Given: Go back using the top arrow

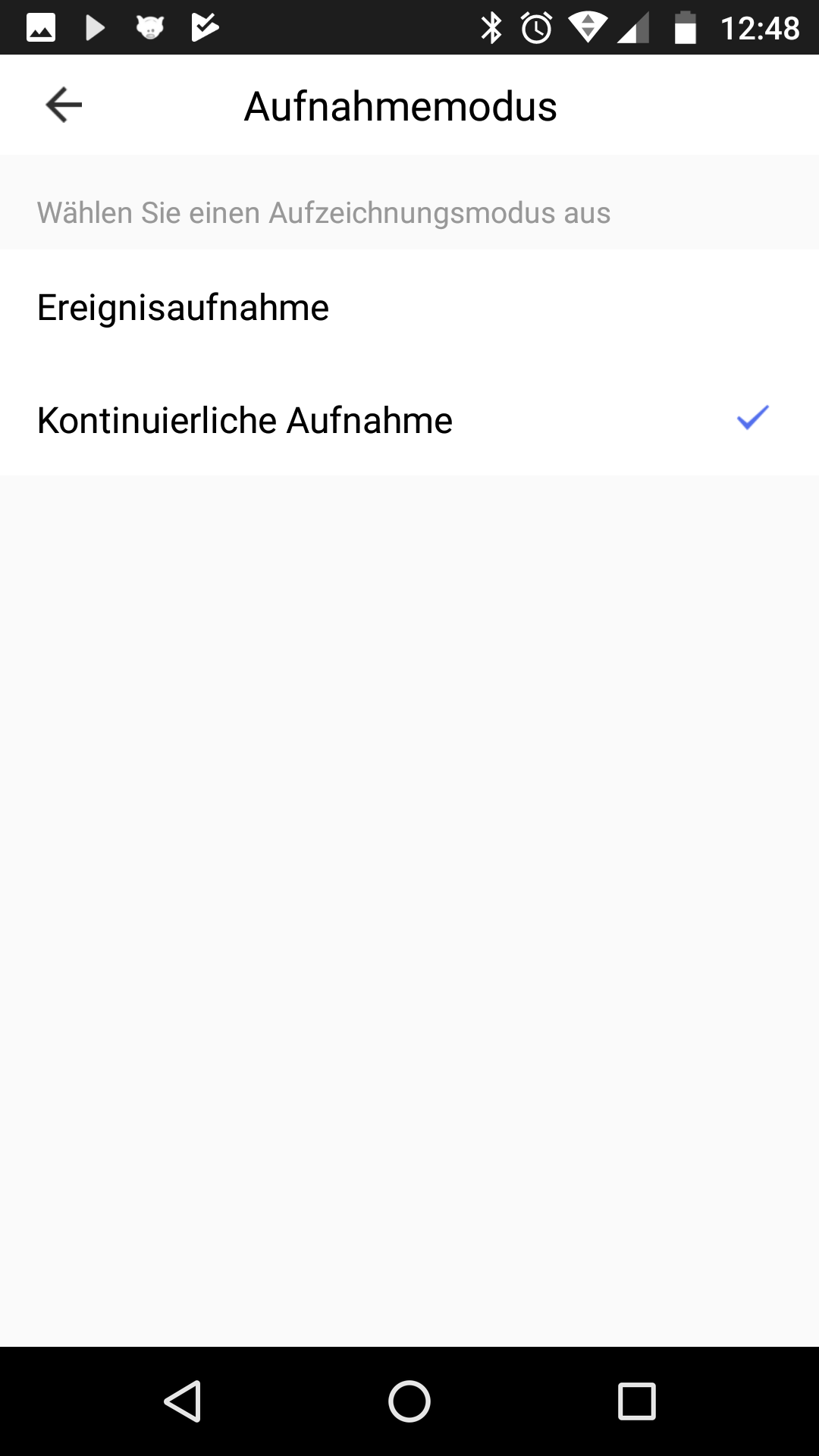Looking at the screenshot, I should [x=64, y=105].
